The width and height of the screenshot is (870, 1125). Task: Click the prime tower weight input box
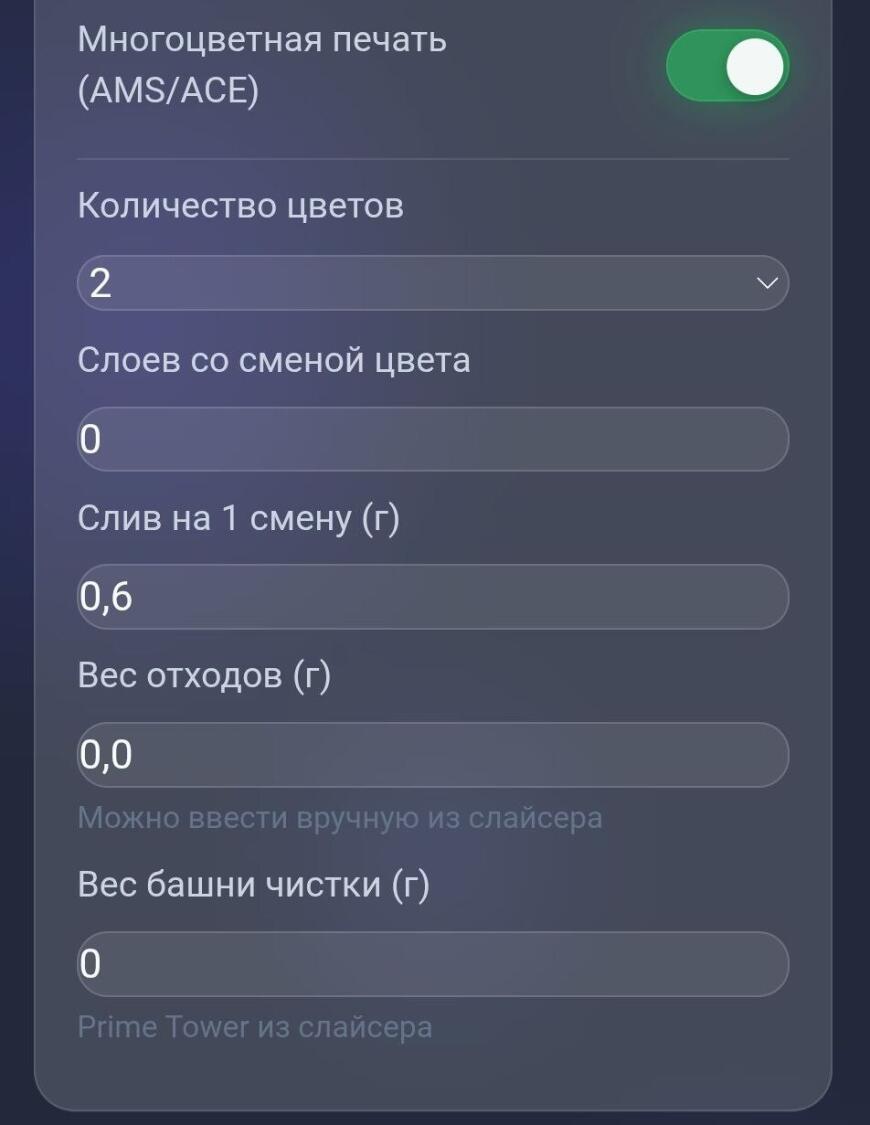tap(434, 964)
